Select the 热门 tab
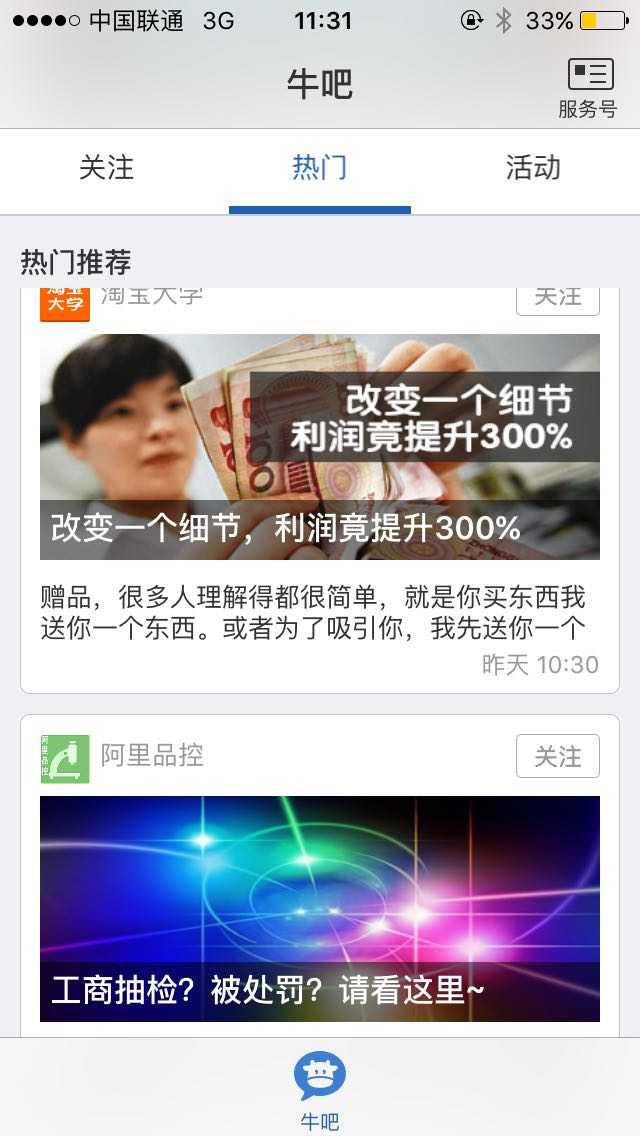This screenshot has height=1136, width=640. (320, 168)
